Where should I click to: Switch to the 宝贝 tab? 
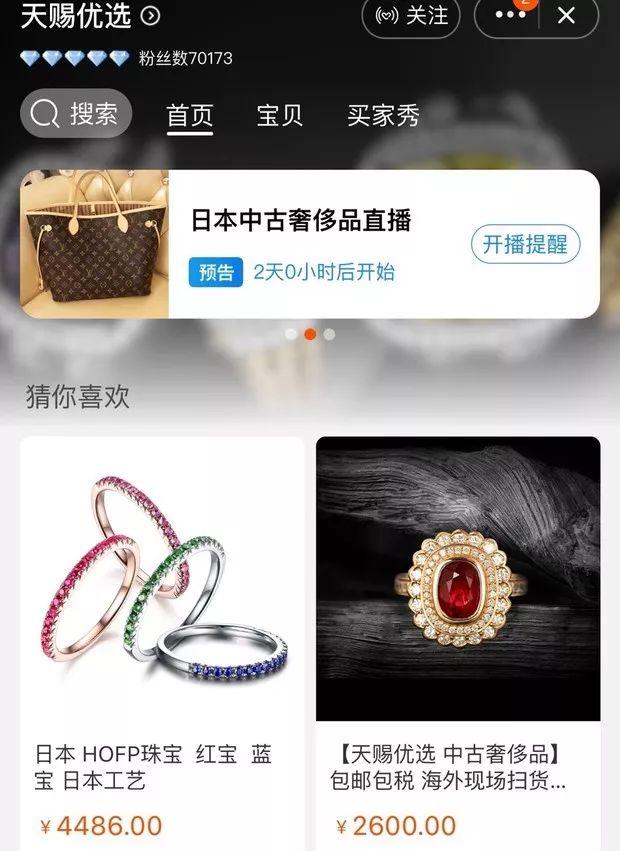click(280, 115)
